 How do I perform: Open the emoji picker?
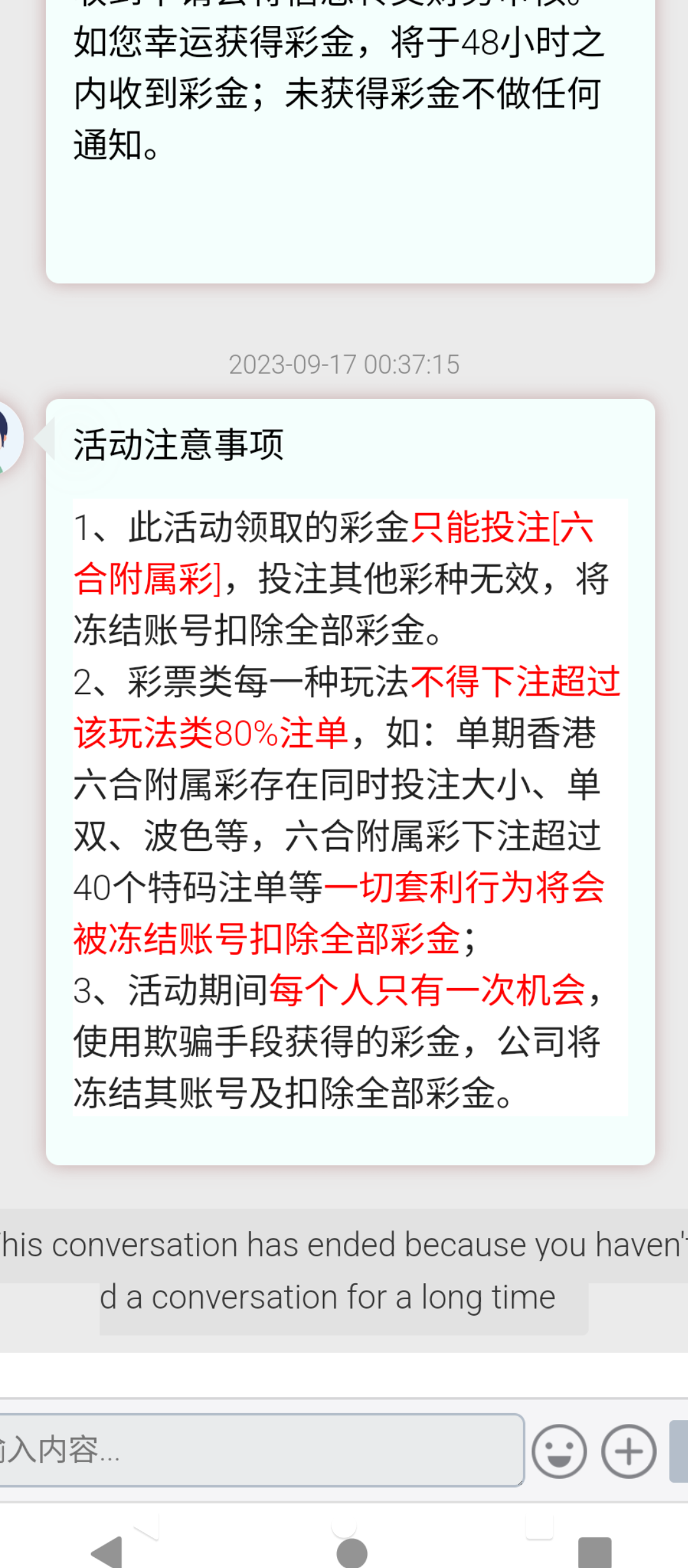559,1451
